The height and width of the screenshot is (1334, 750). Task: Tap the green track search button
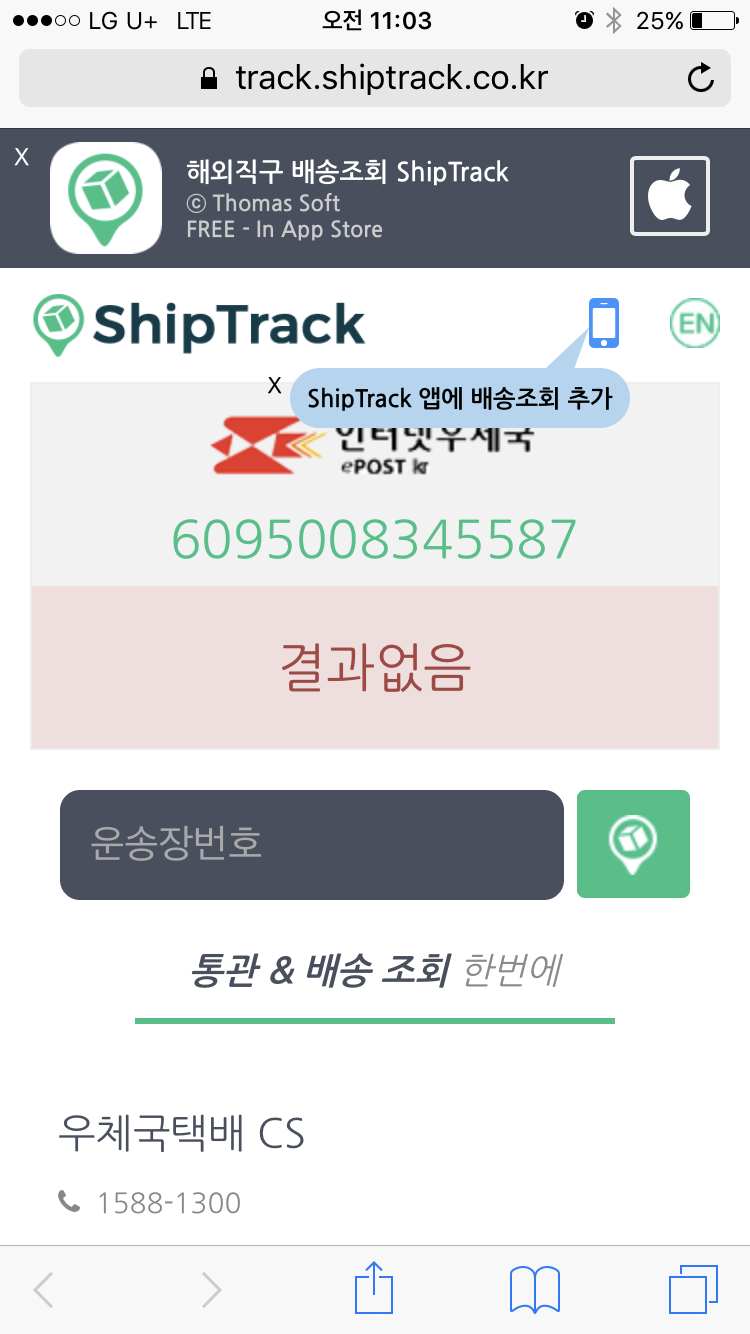point(633,844)
